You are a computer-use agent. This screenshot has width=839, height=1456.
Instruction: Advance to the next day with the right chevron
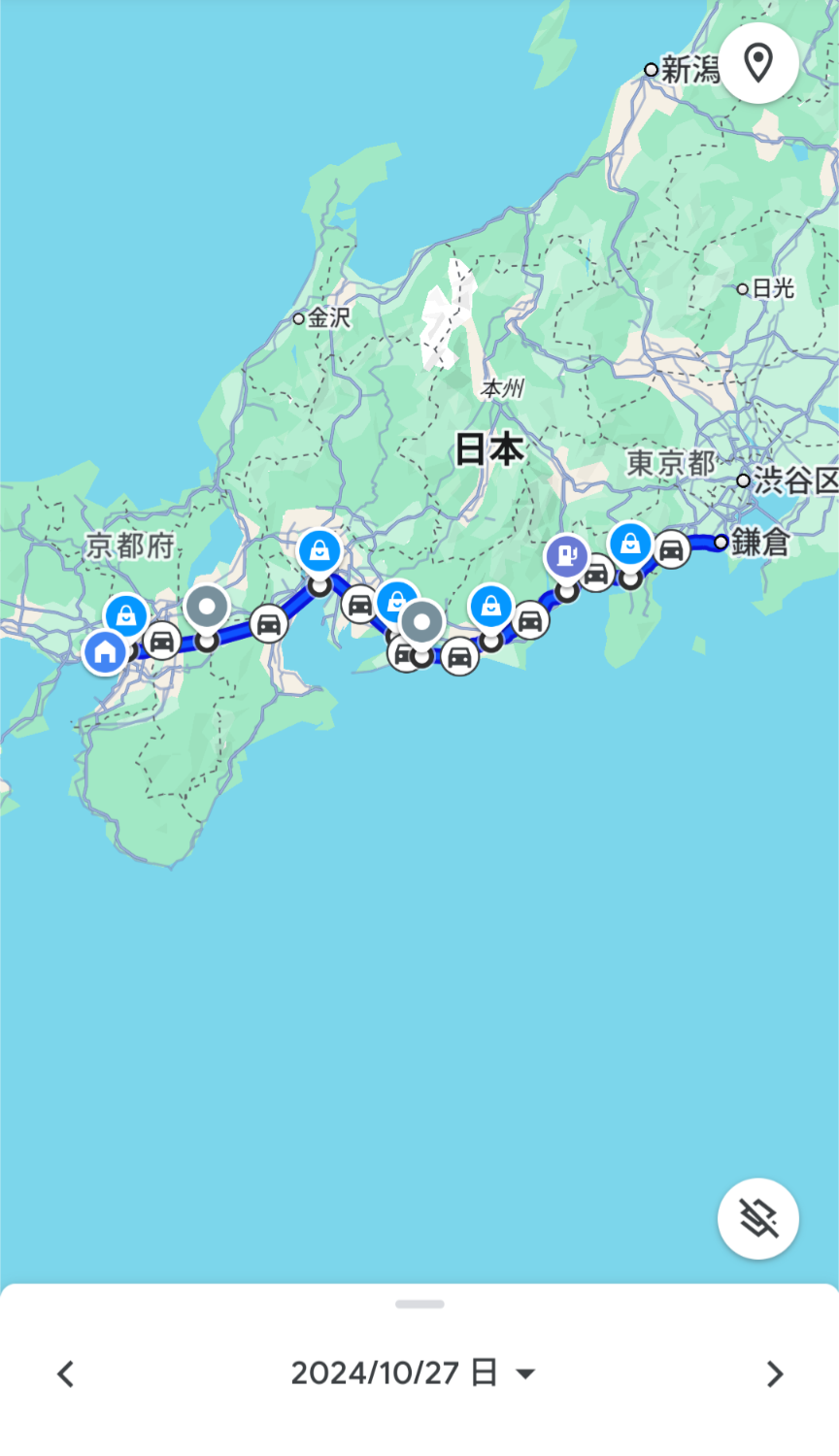click(x=775, y=1373)
